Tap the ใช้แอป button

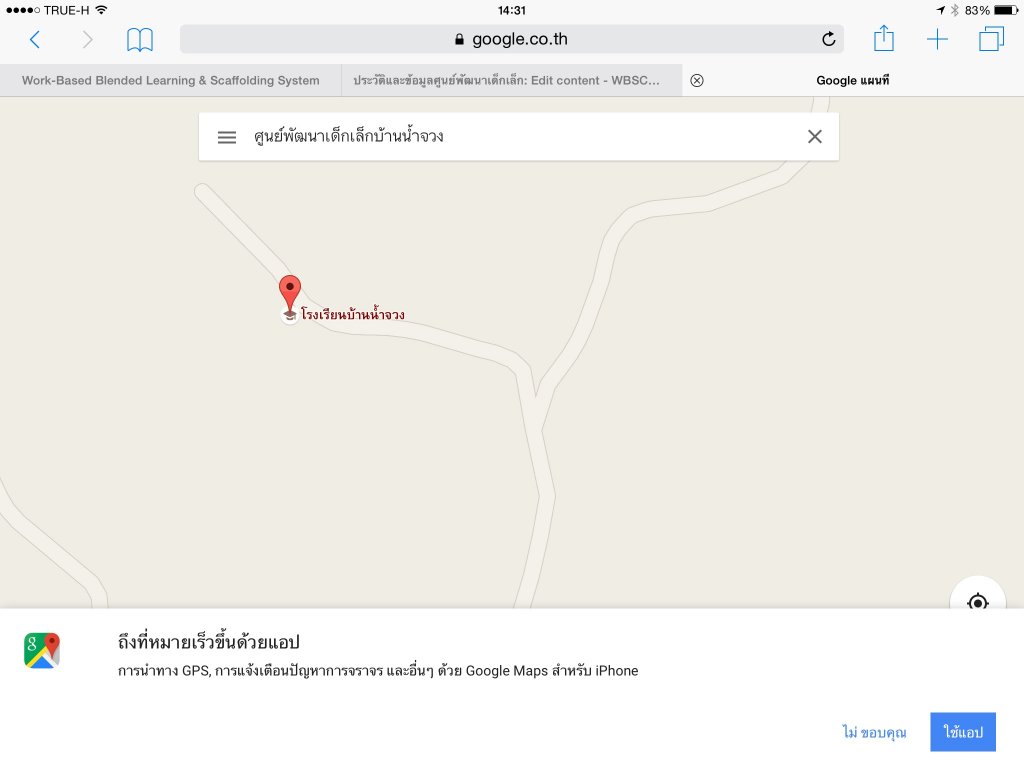[963, 733]
